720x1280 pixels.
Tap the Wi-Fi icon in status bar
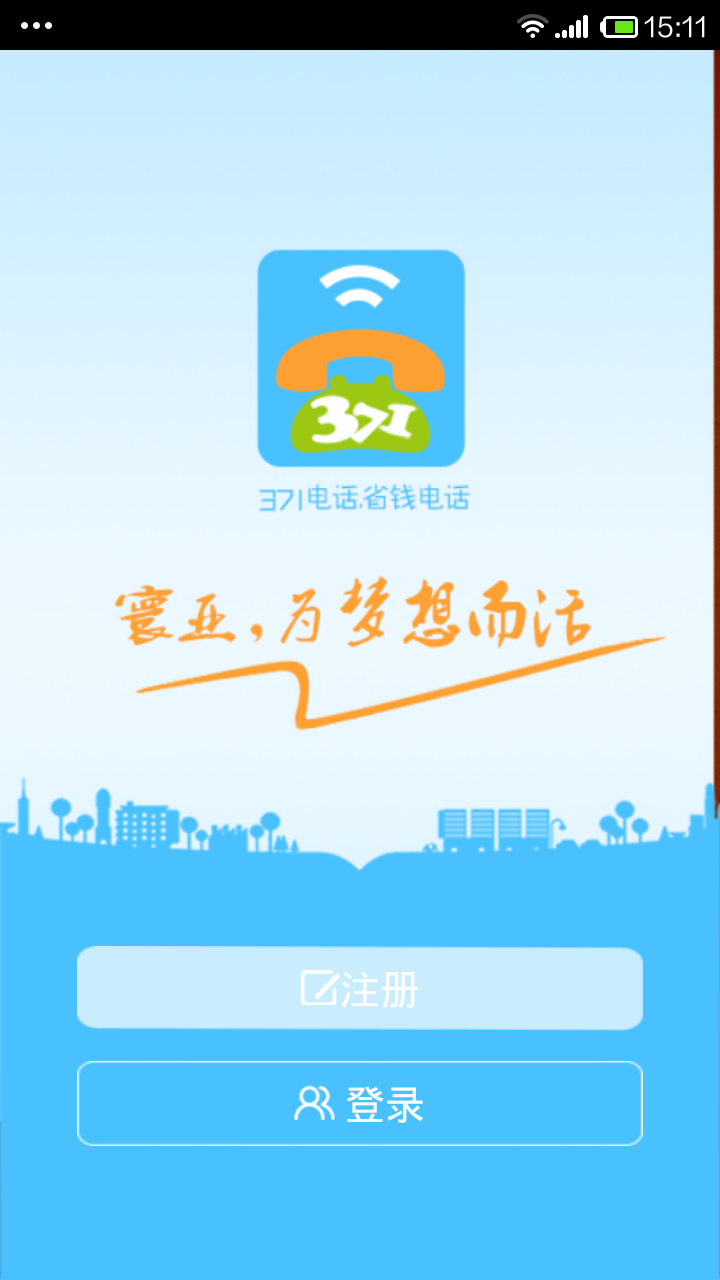[x=531, y=27]
